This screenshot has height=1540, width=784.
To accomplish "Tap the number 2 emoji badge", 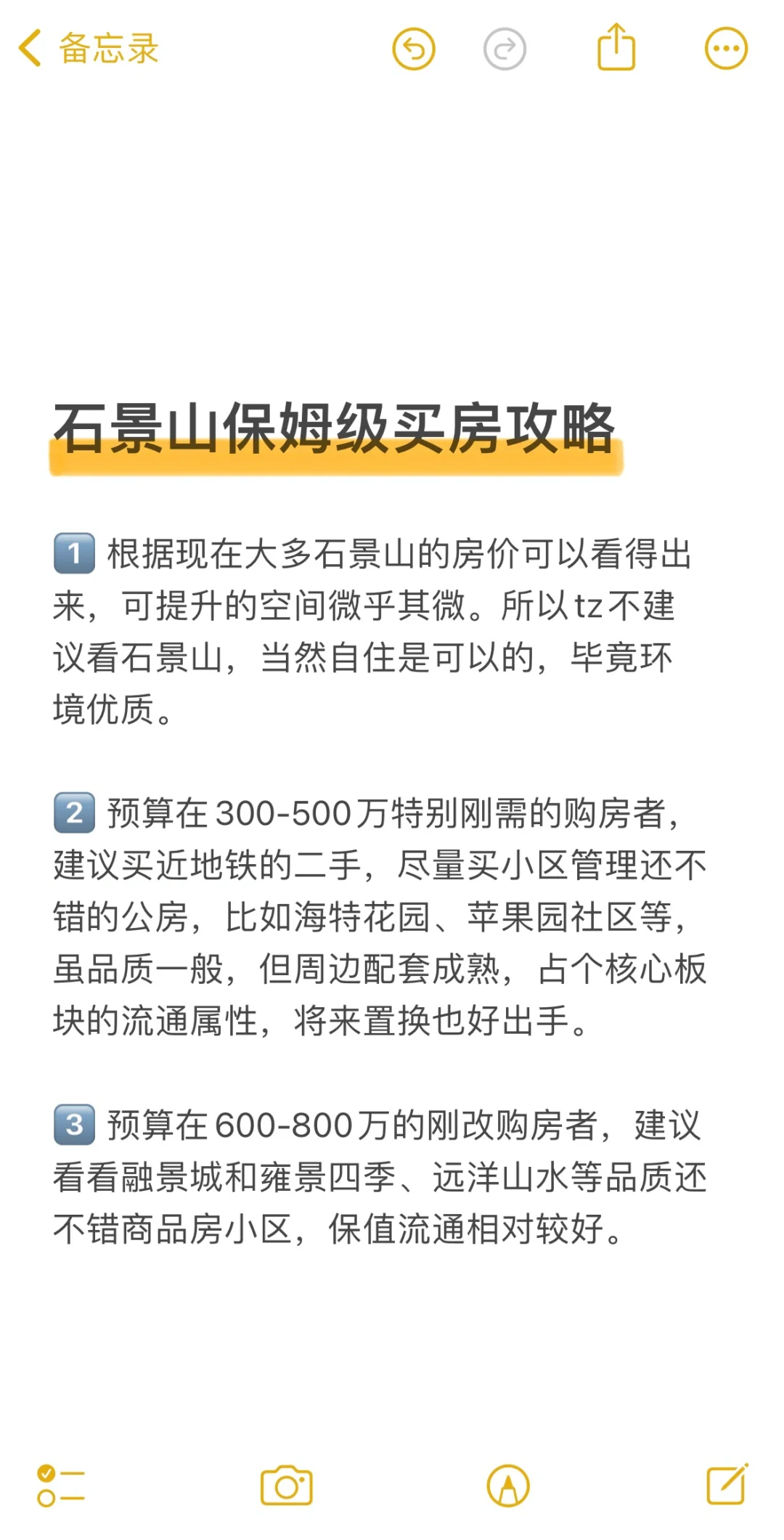I will pos(73,812).
